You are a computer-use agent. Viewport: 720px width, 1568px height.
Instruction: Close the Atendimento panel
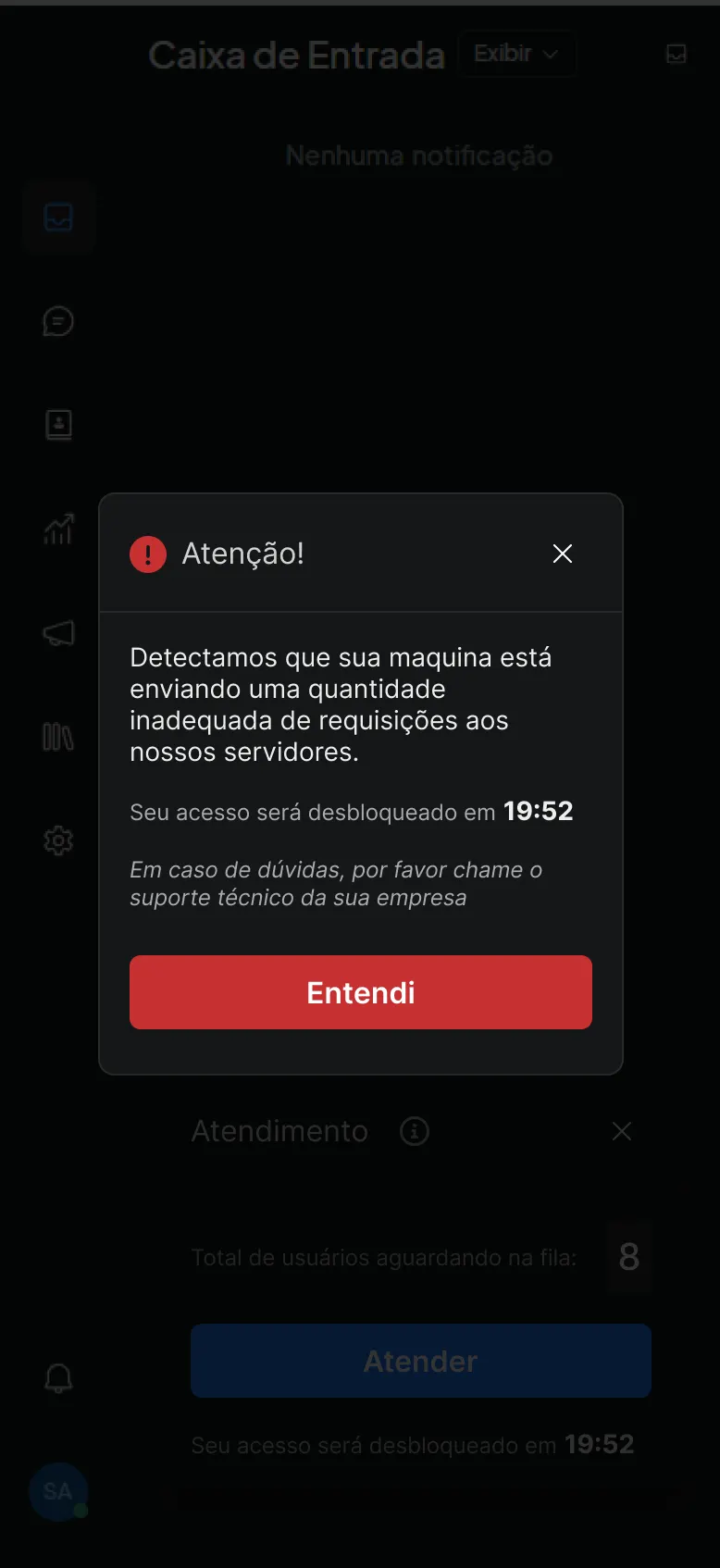621,1131
